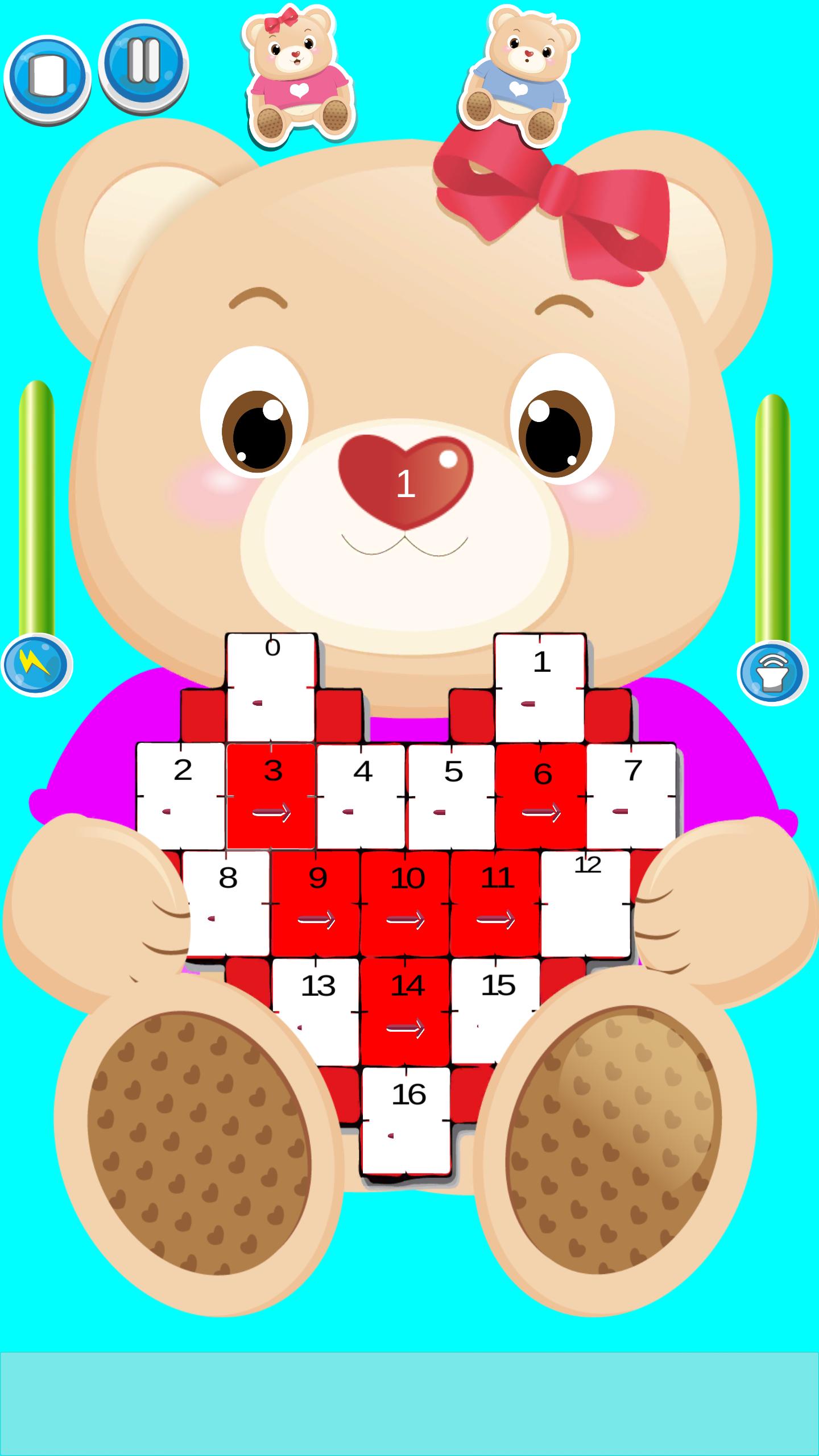Screen dimensions: 819x1456
Task: Tap puzzle tile number 16
Action: 407,1119
